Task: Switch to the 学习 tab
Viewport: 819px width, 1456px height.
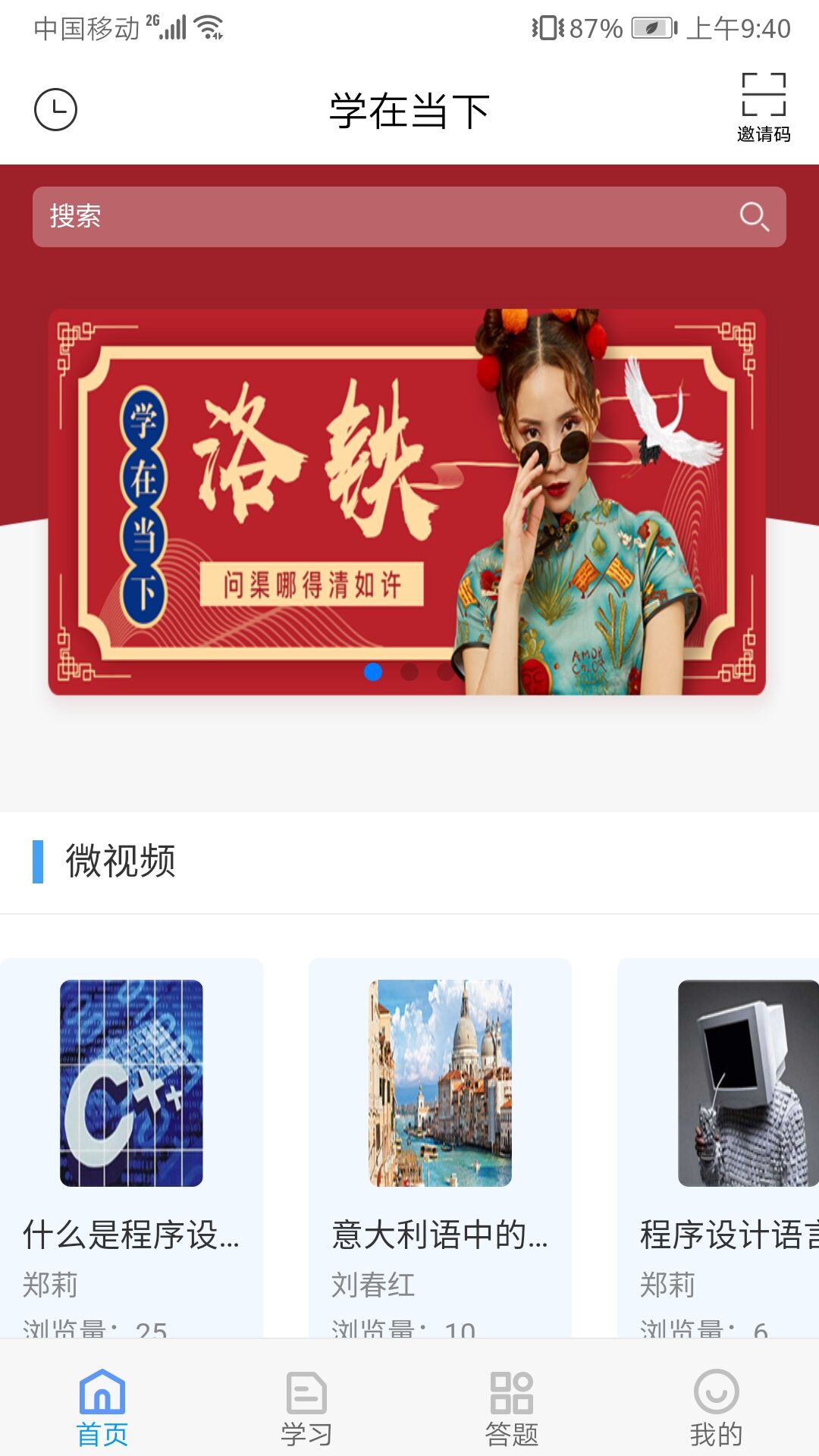Action: [306, 1407]
